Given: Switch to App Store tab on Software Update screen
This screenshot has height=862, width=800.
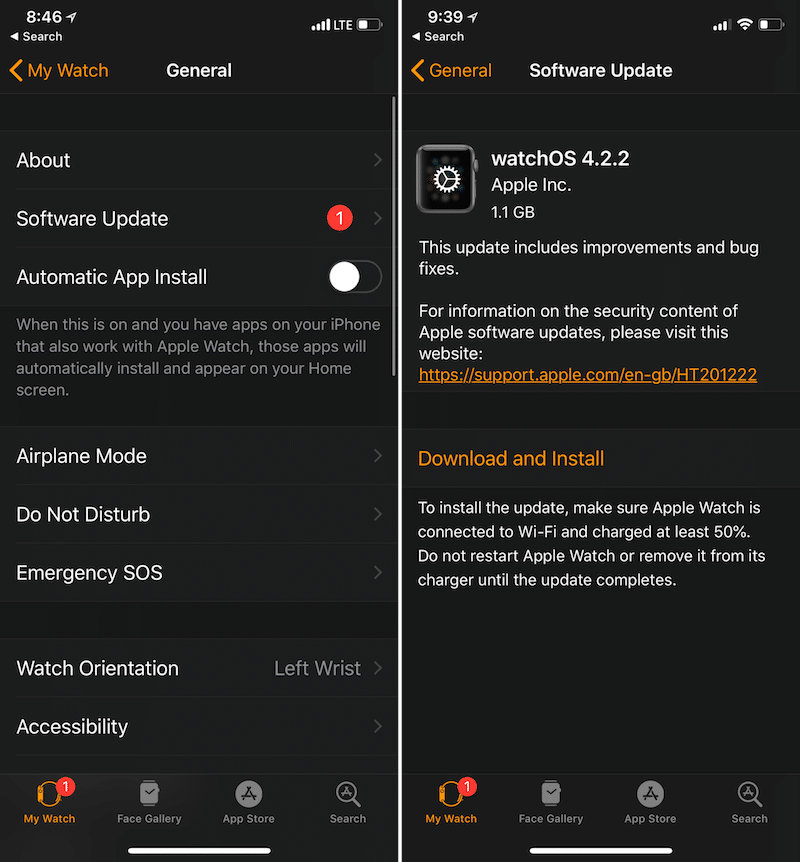Looking at the screenshot, I should 650,802.
